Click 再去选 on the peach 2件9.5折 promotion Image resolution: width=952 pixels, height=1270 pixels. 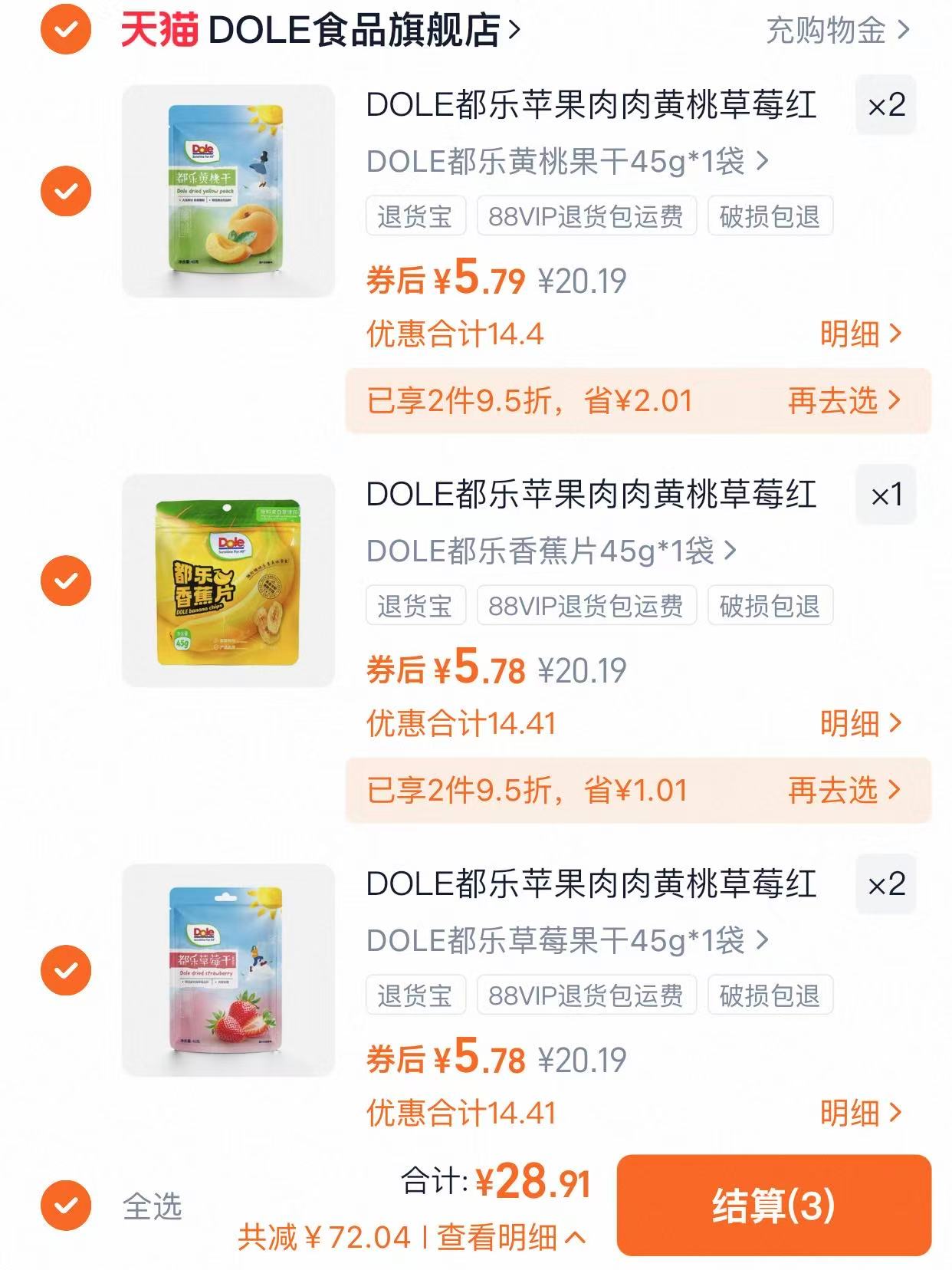[x=839, y=400]
